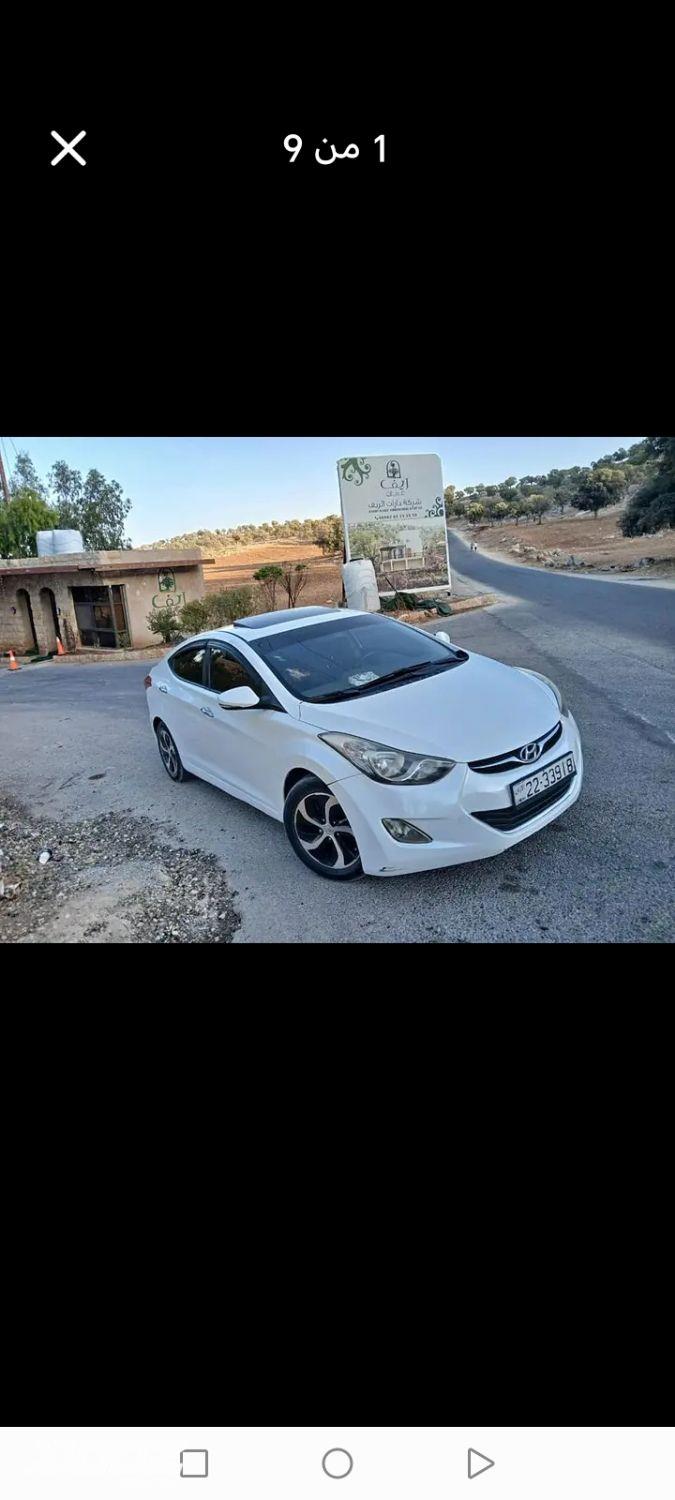Go to the home screen
Image resolution: width=675 pixels, height=1500 pixels.
(x=337, y=1464)
